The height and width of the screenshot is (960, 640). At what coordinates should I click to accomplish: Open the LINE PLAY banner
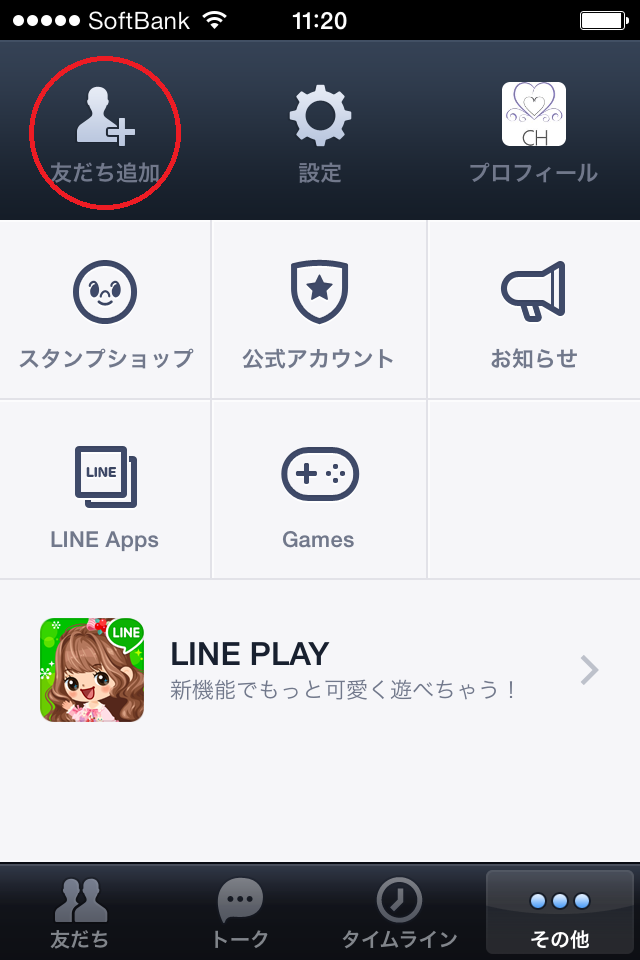320,670
